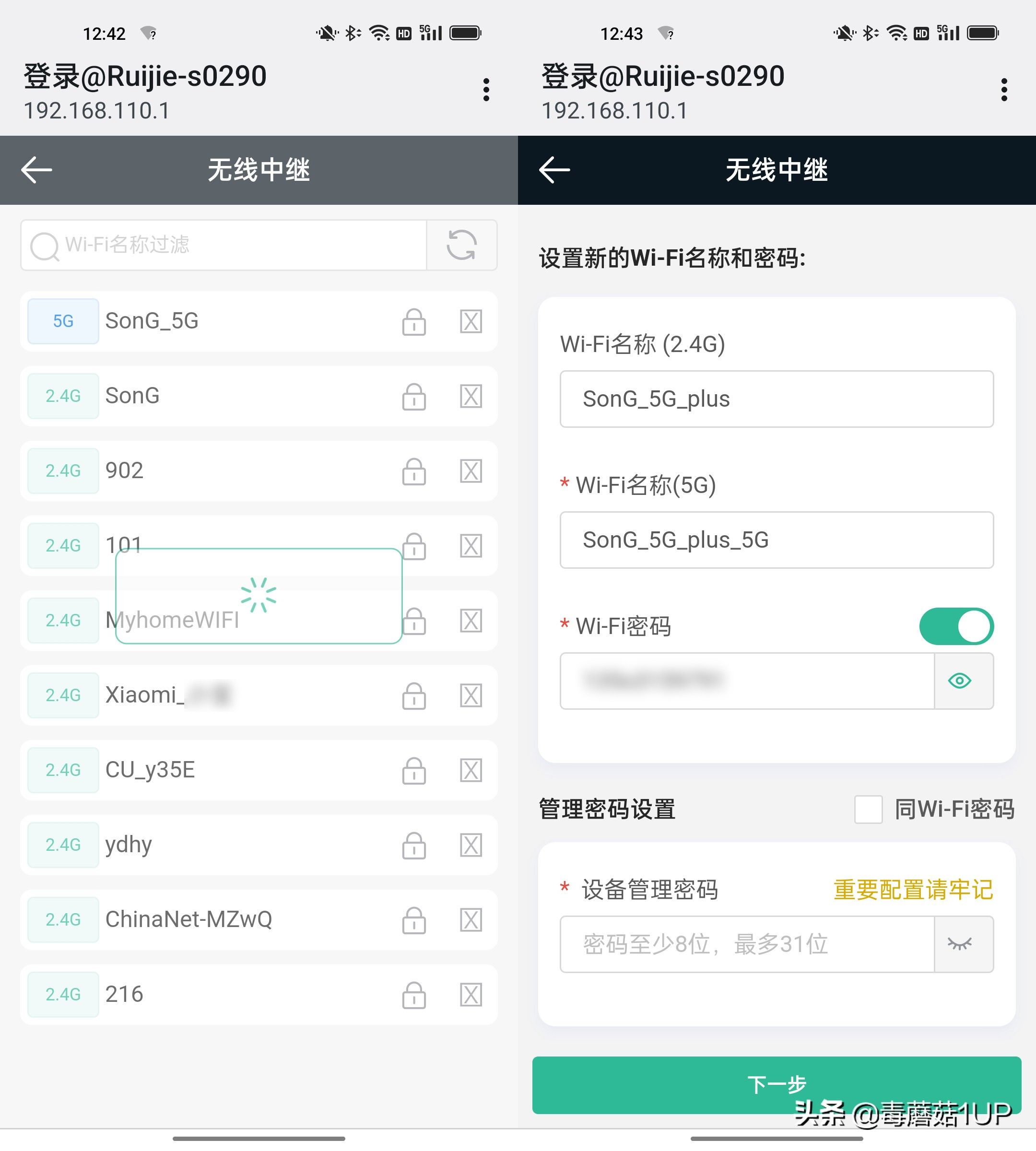The width and height of the screenshot is (1036, 1151).
Task: Edit the Wi-Fi名称 (2.4G) field
Action: click(777, 399)
